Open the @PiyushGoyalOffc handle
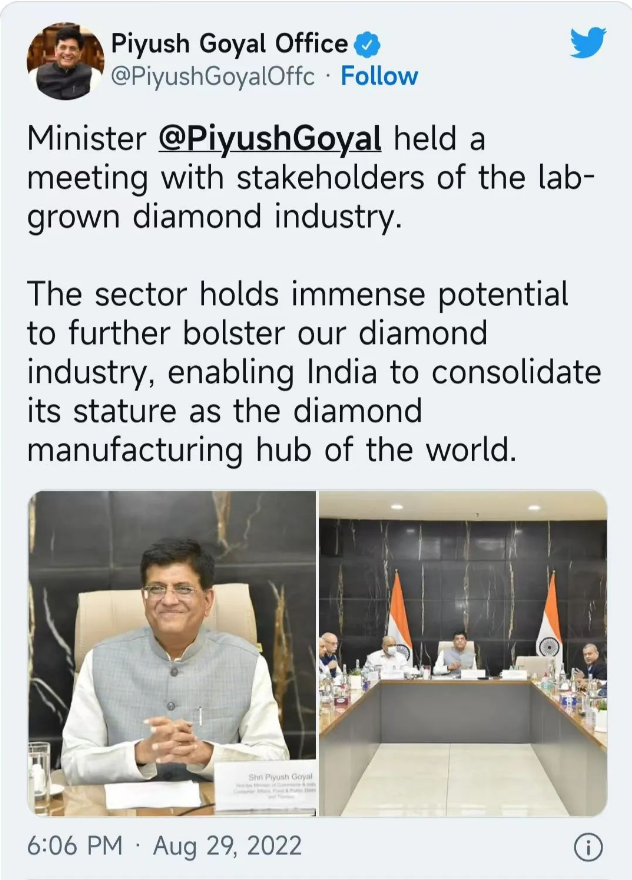This screenshot has height=880, width=632. (x=212, y=76)
